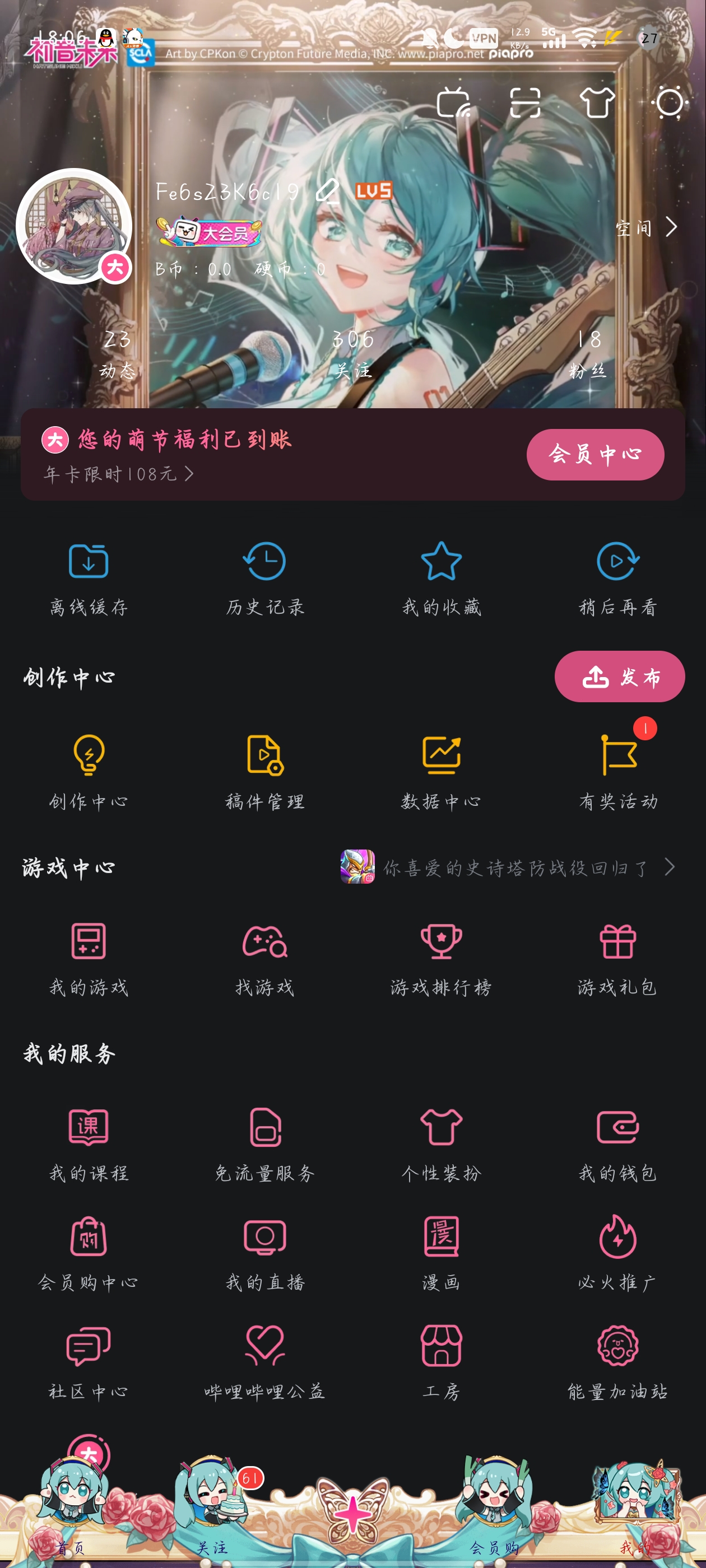706x1568 pixels.
Task: Open the theme skin shirt icon
Action: point(597,102)
